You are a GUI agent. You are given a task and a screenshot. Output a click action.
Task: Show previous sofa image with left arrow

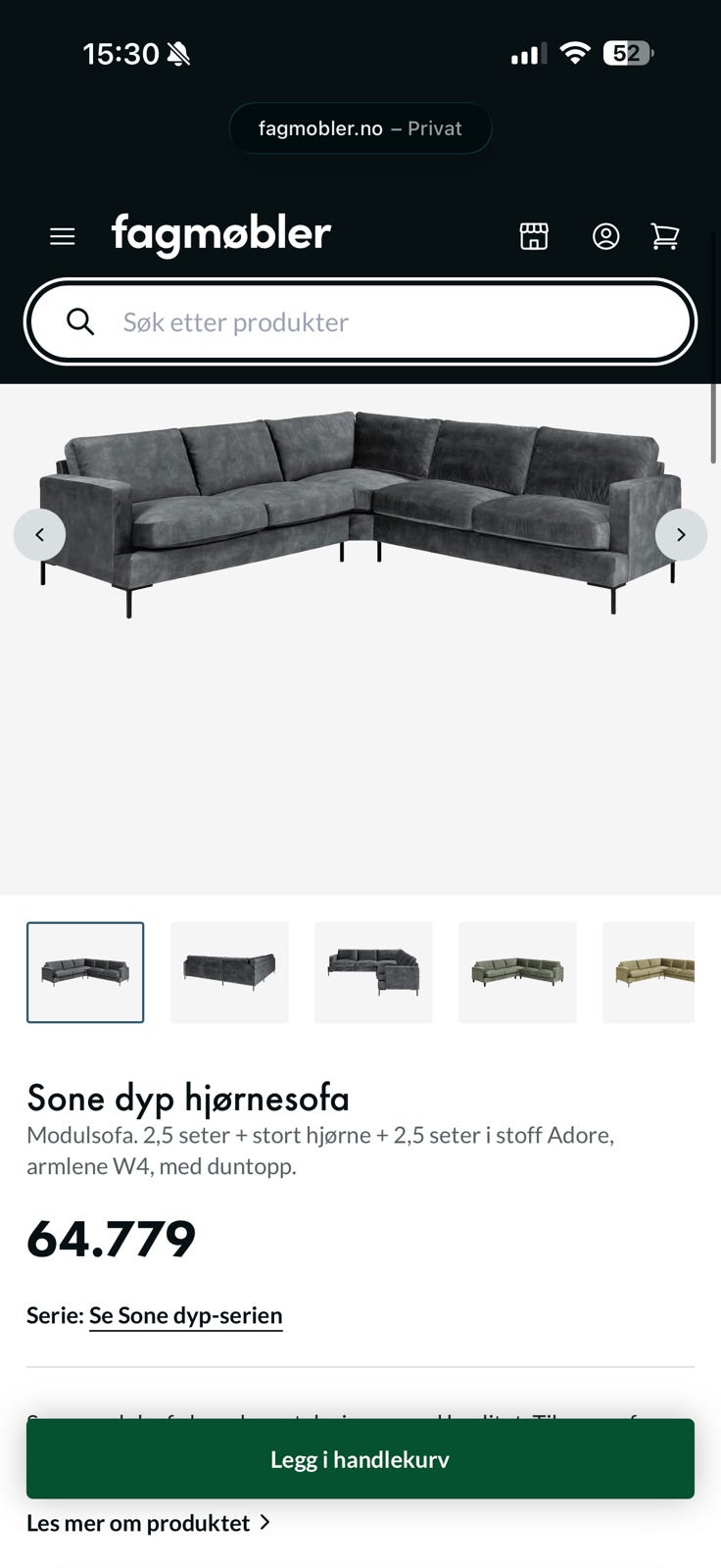[x=40, y=535]
